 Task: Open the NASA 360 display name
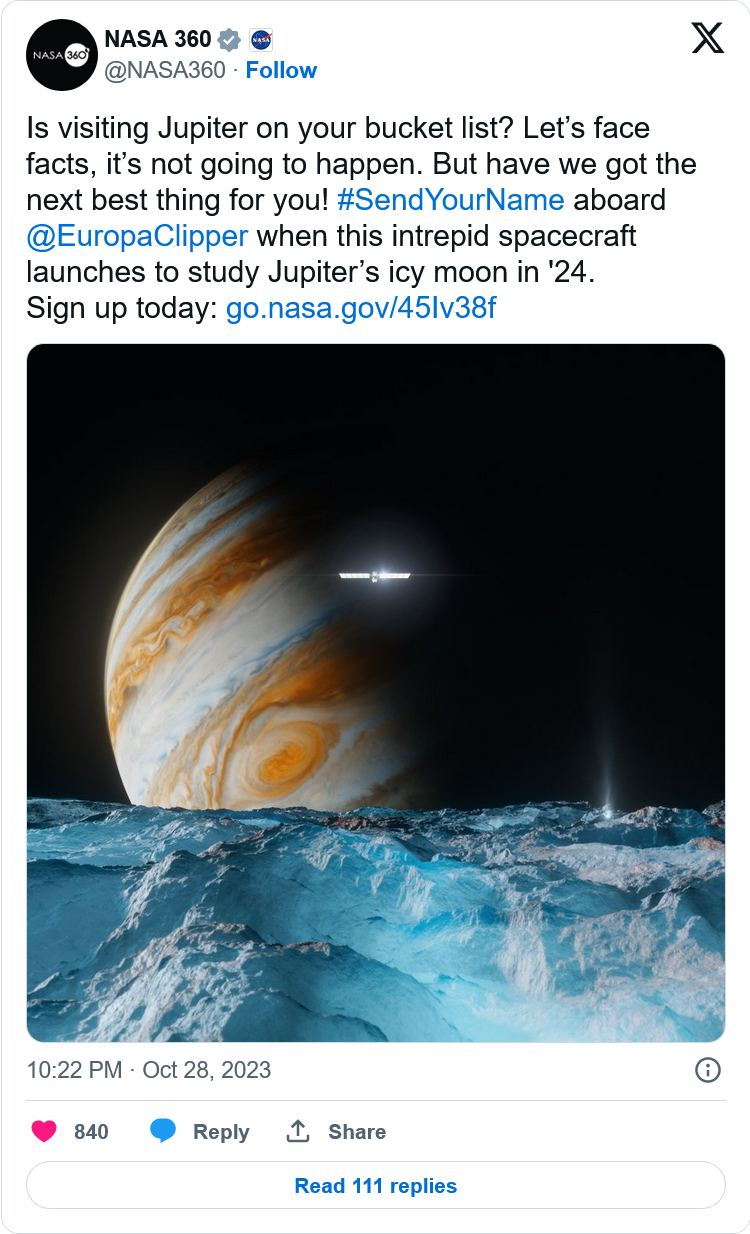tap(158, 39)
